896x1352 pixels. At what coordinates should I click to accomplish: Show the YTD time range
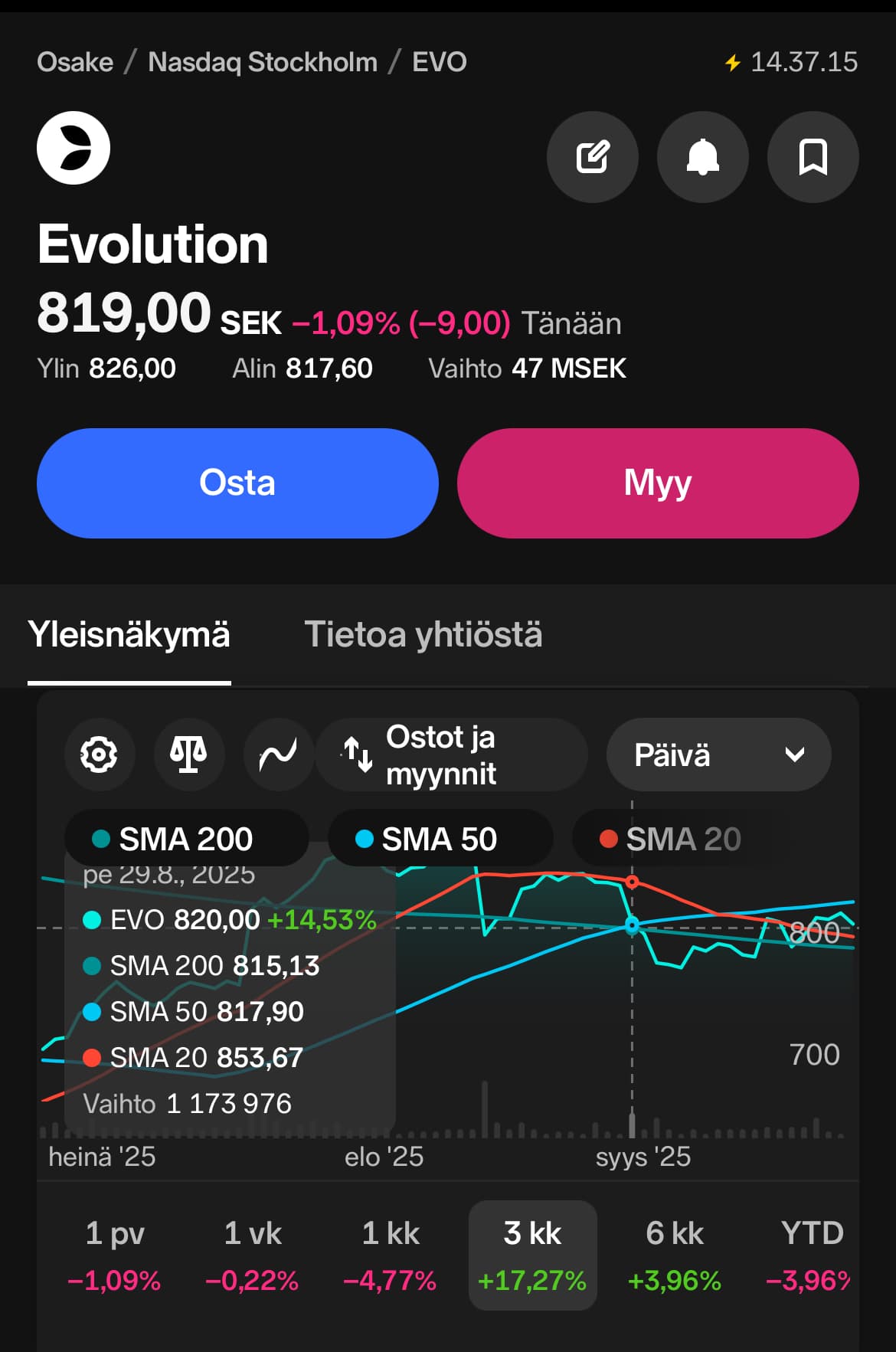(x=811, y=1255)
